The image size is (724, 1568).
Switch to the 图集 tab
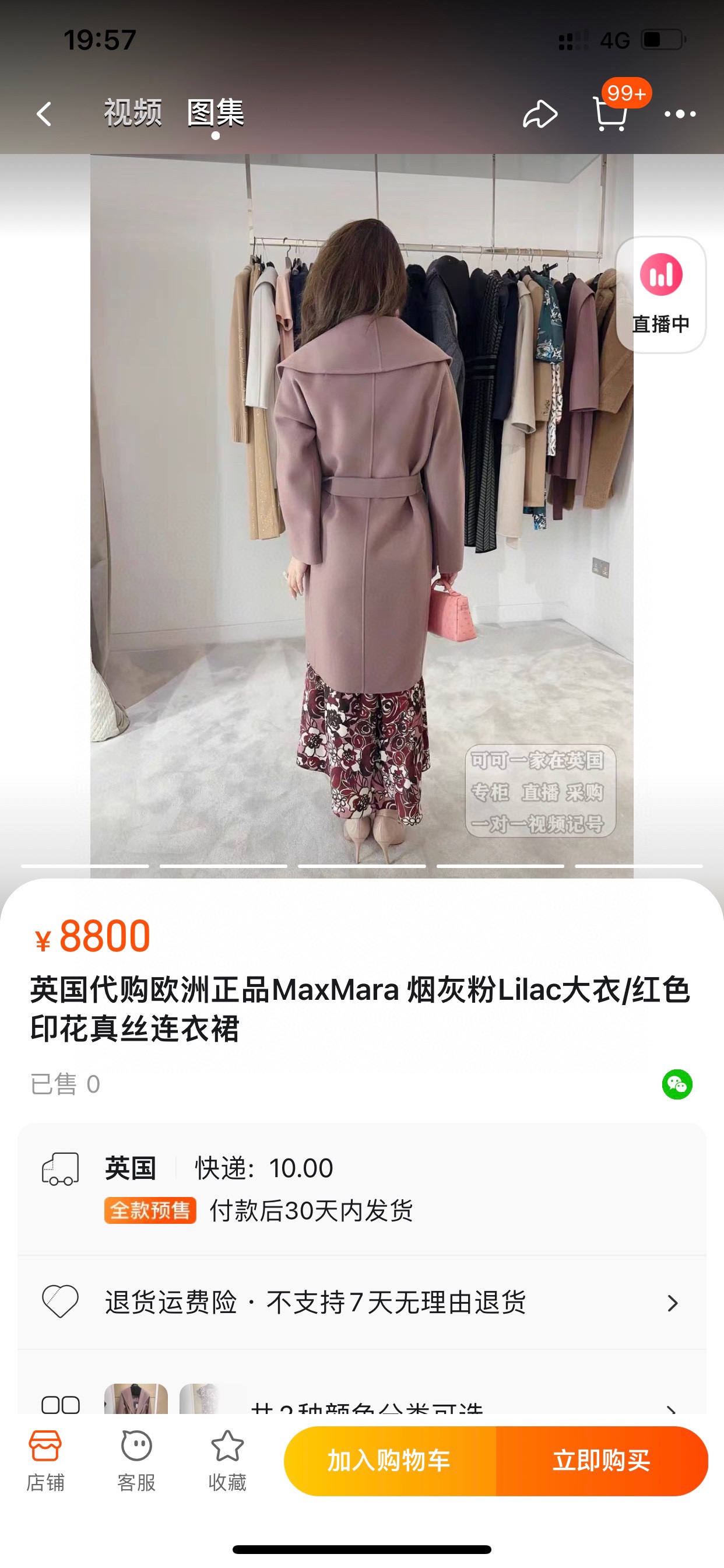[x=215, y=113]
